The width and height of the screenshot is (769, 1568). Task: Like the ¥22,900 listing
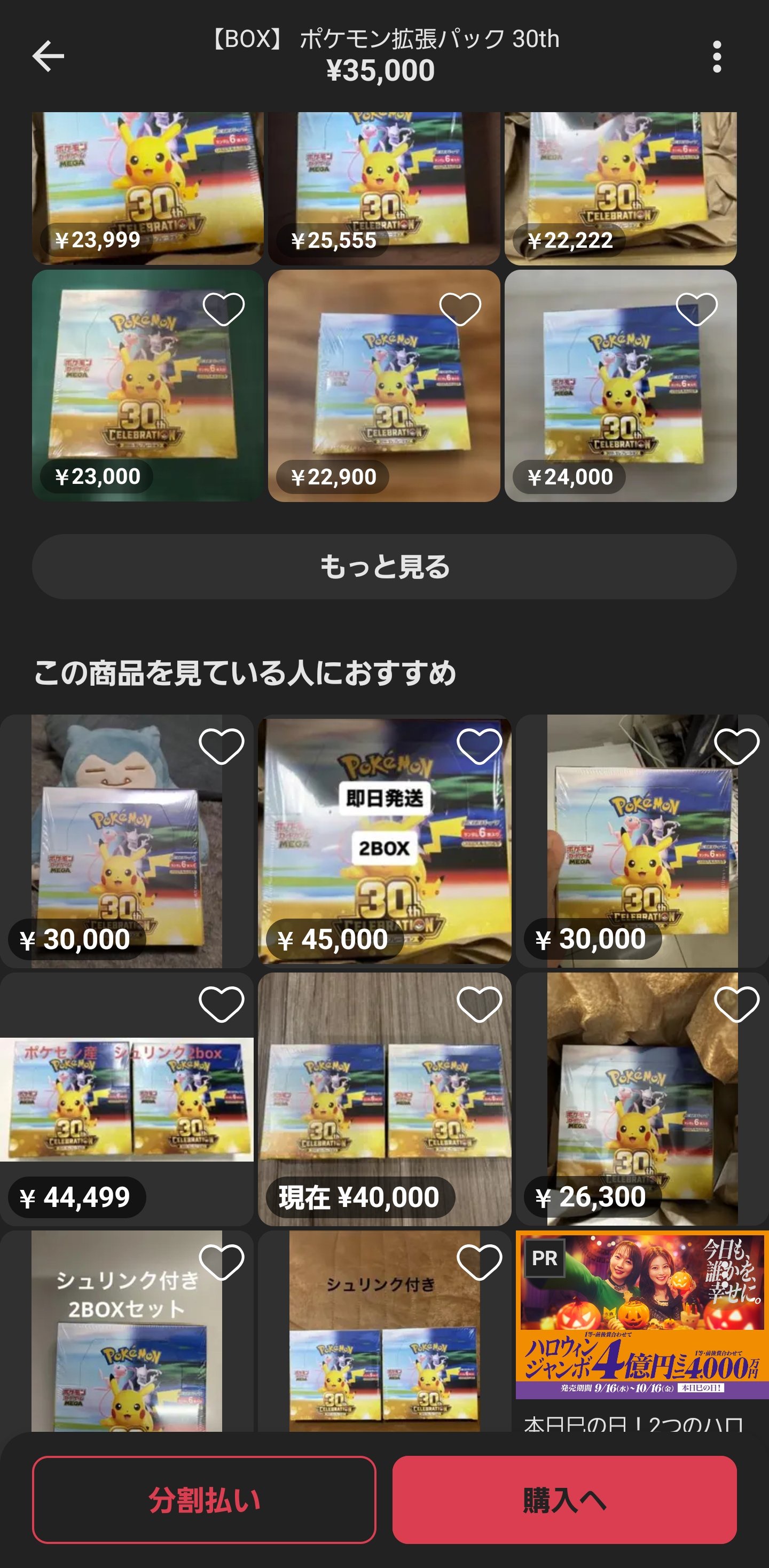pyautogui.click(x=460, y=309)
